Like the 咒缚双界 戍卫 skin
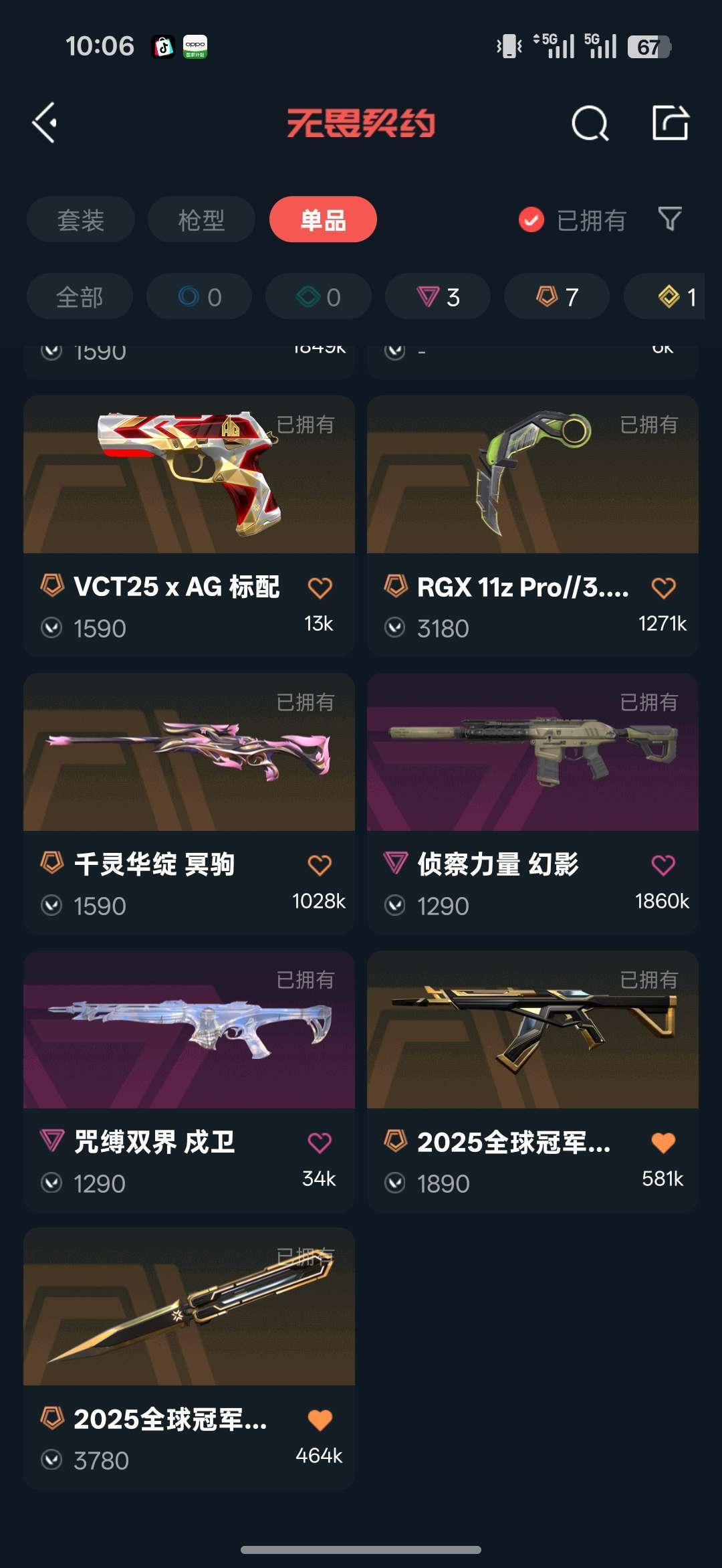 pos(320,1143)
